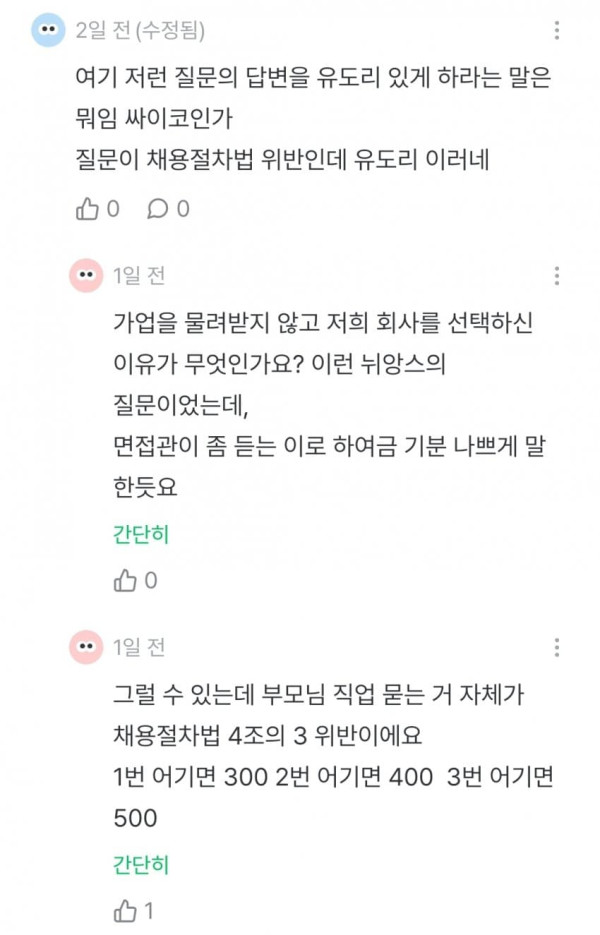Open options menu for the 가업을 물려받지 reply

[x=556, y=275]
